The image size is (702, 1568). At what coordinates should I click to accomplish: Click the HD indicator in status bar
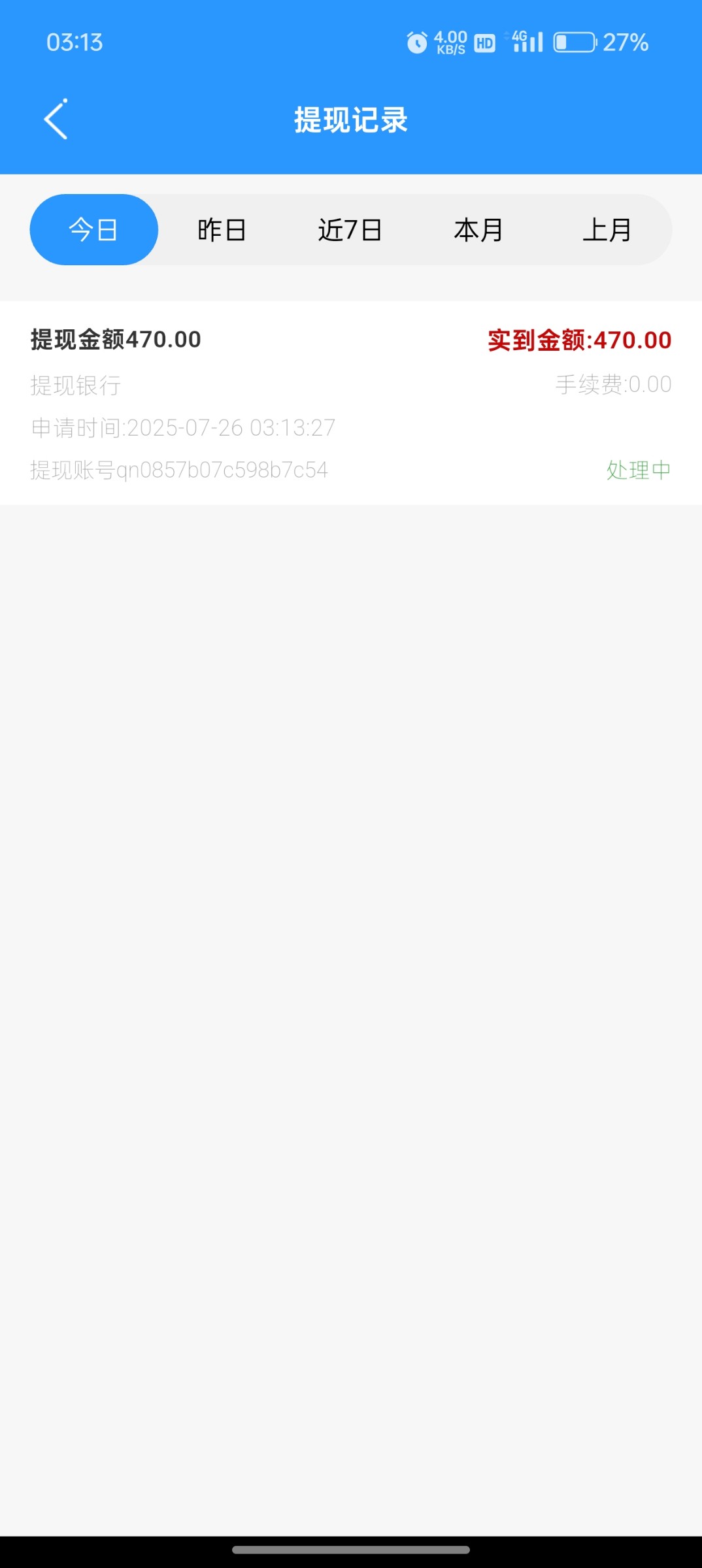pyautogui.click(x=484, y=42)
